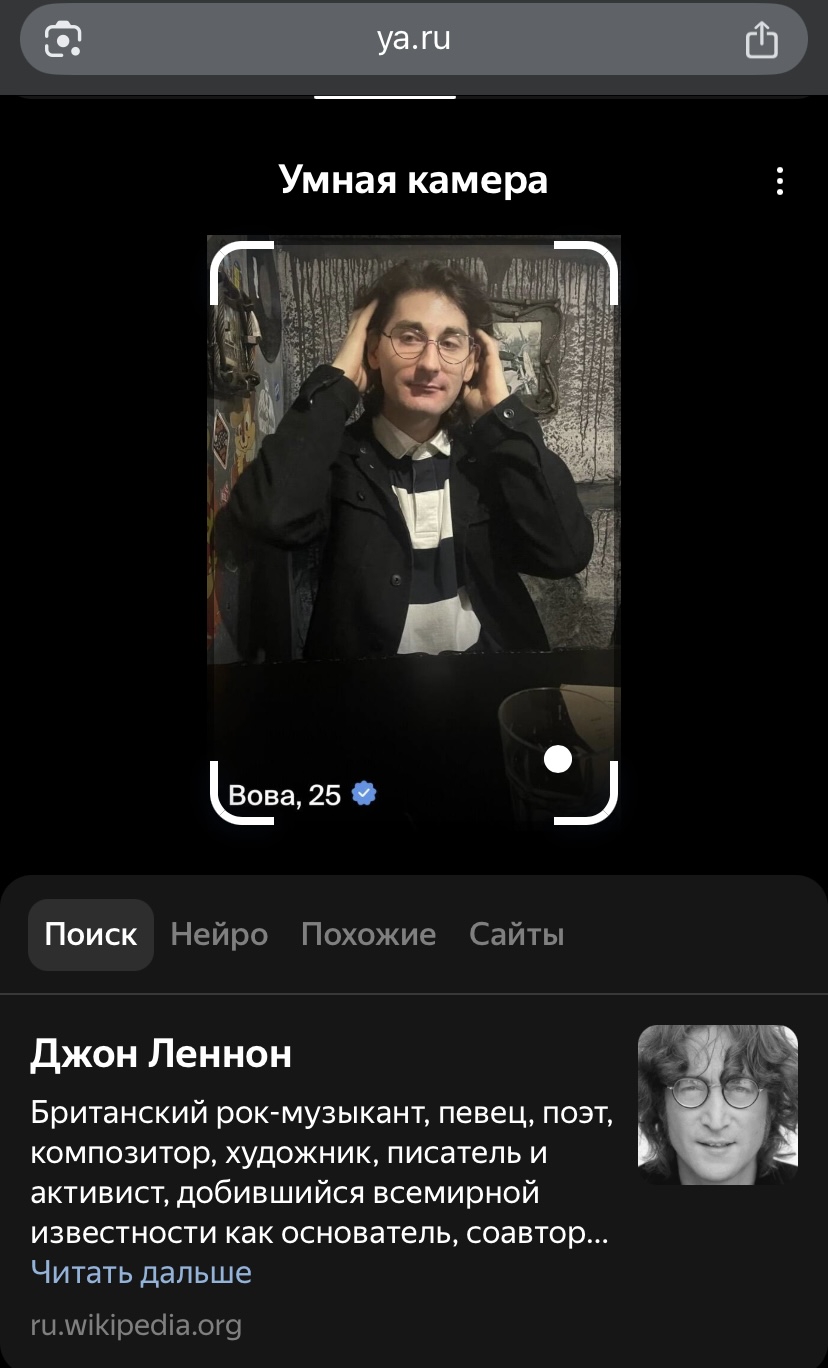Open the camera search icon in address bar
This screenshot has height=1368, width=828.
click(62, 40)
